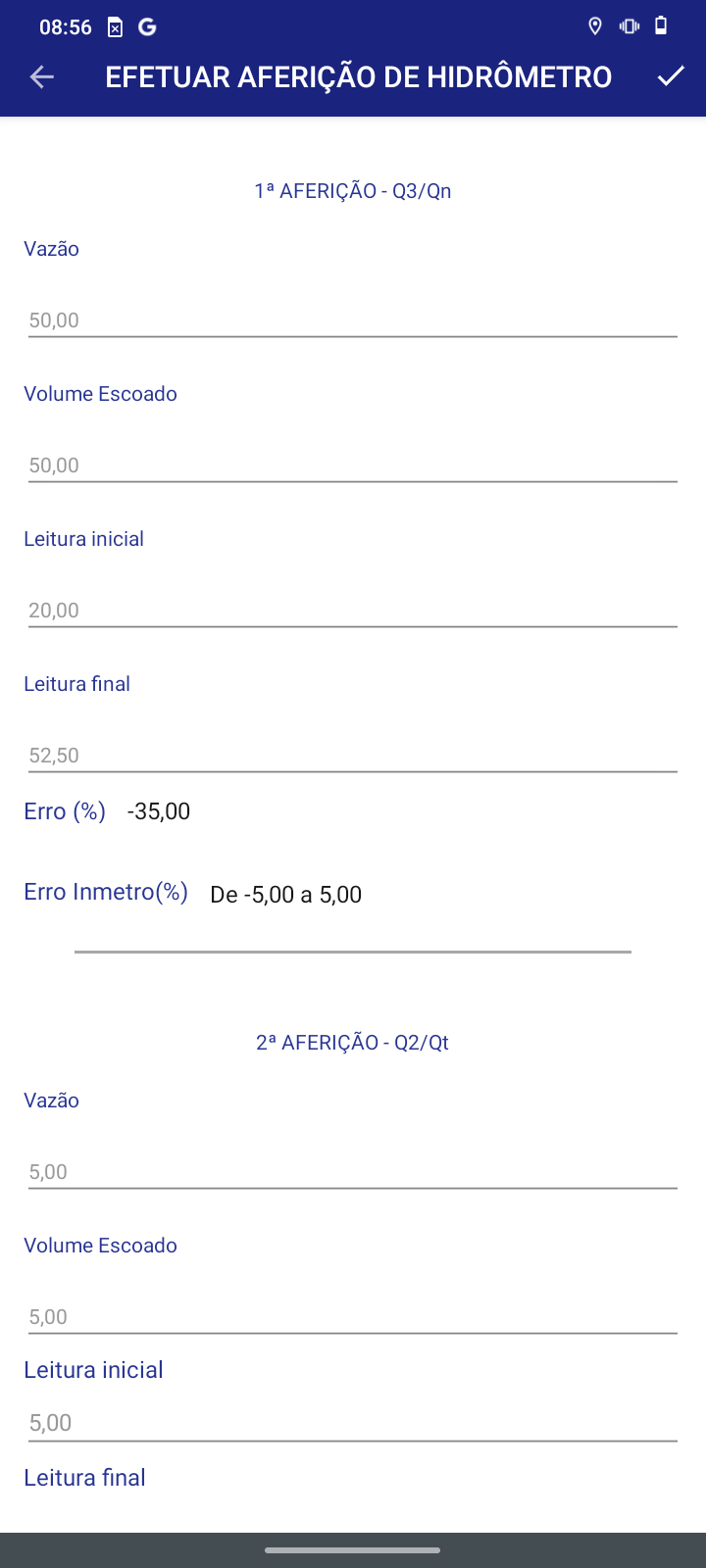This screenshot has width=706, height=1568.
Task: Tap the Erro (%) value of -35,00
Action: click(159, 810)
